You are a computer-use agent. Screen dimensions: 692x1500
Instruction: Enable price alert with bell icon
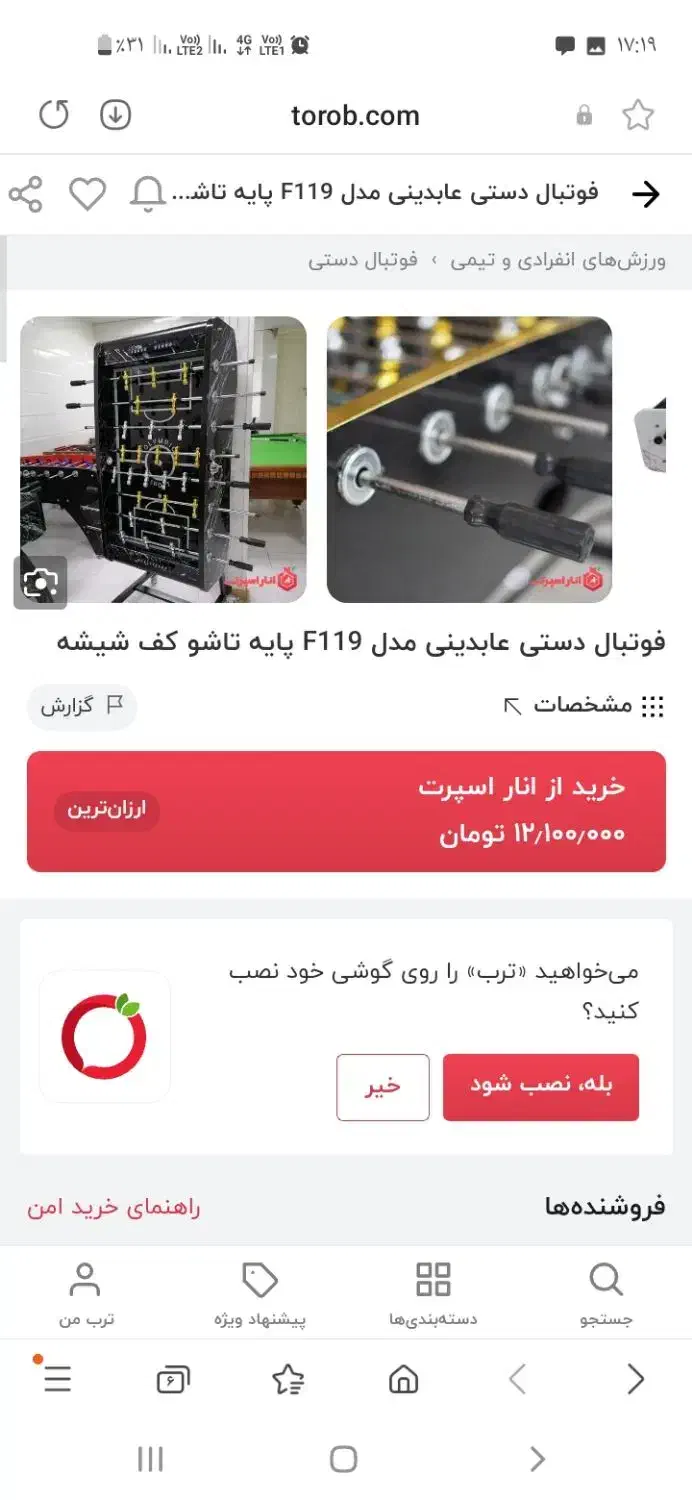tap(148, 194)
